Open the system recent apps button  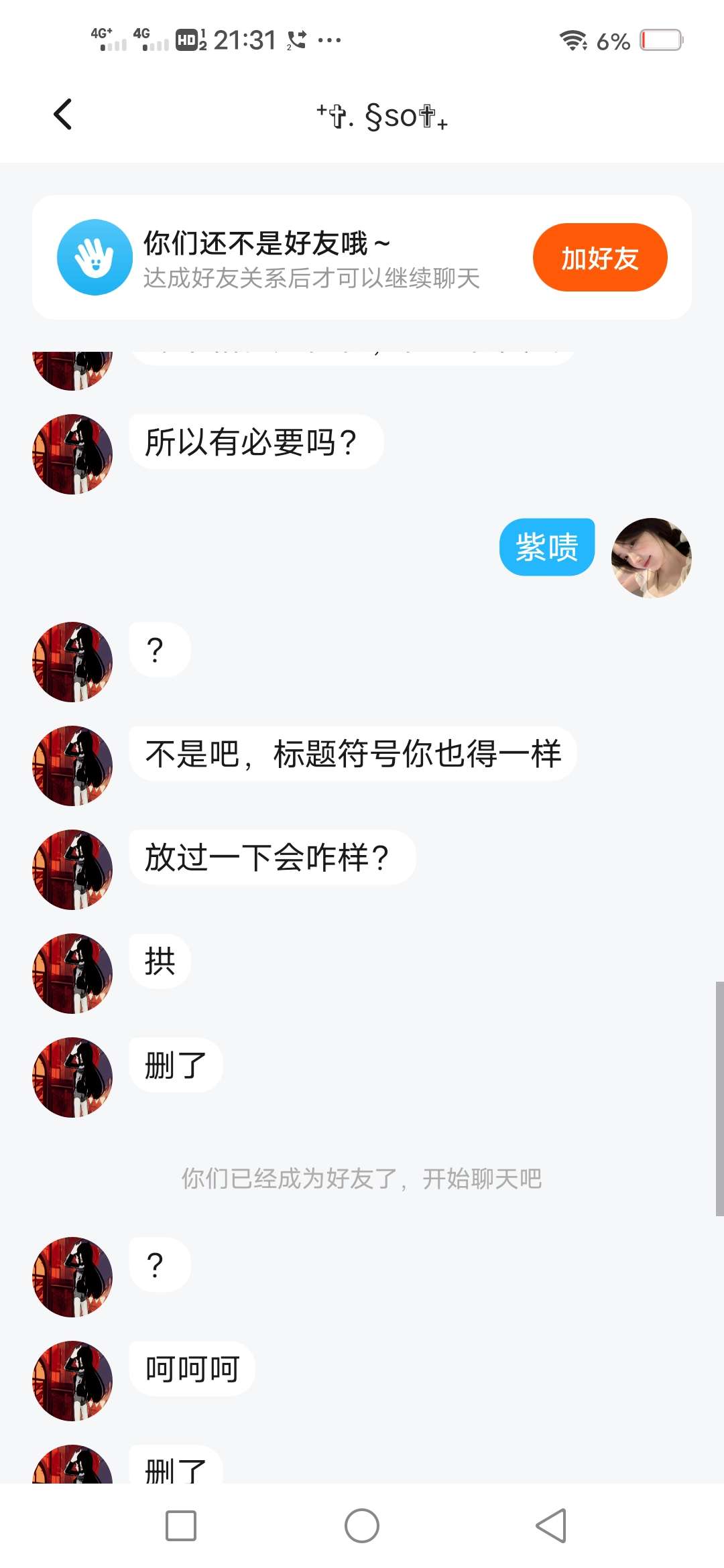coord(180,1526)
